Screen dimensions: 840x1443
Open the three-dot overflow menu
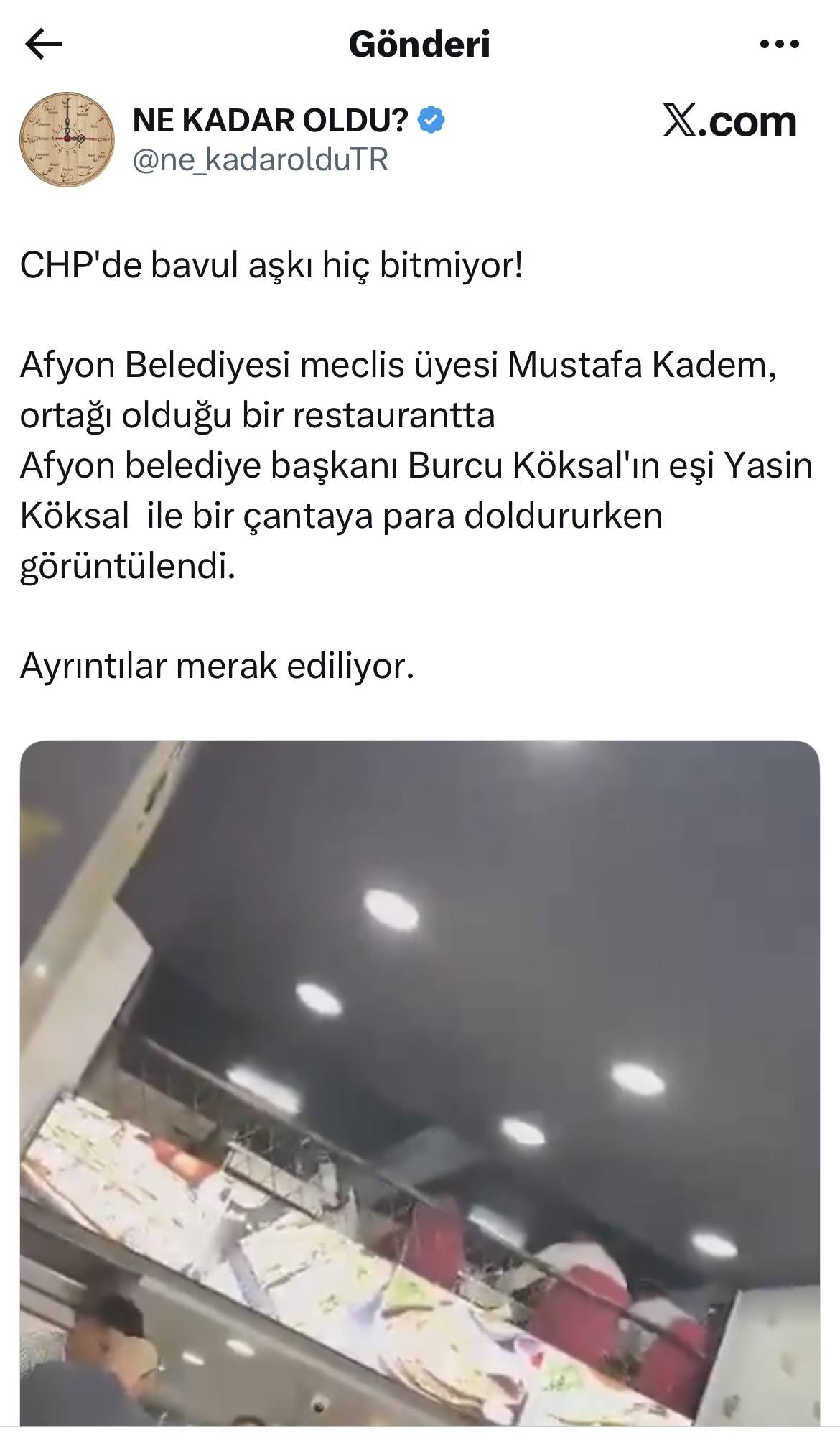(x=779, y=45)
